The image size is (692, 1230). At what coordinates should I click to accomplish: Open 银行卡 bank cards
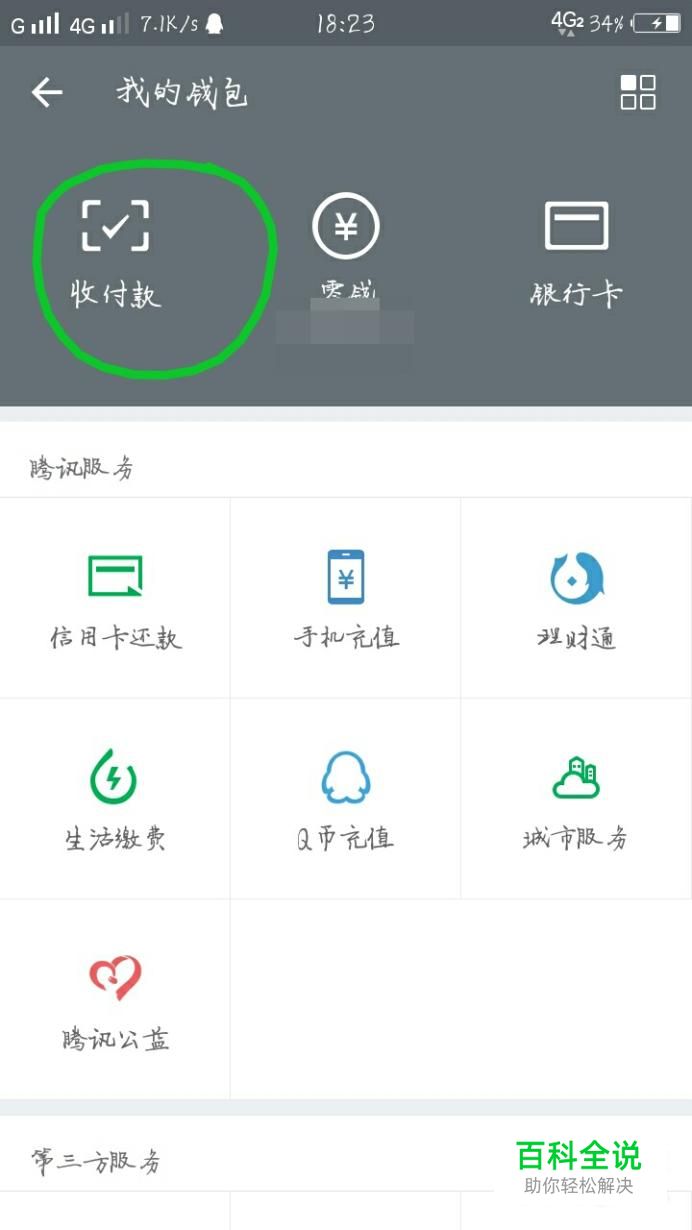(576, 250)
